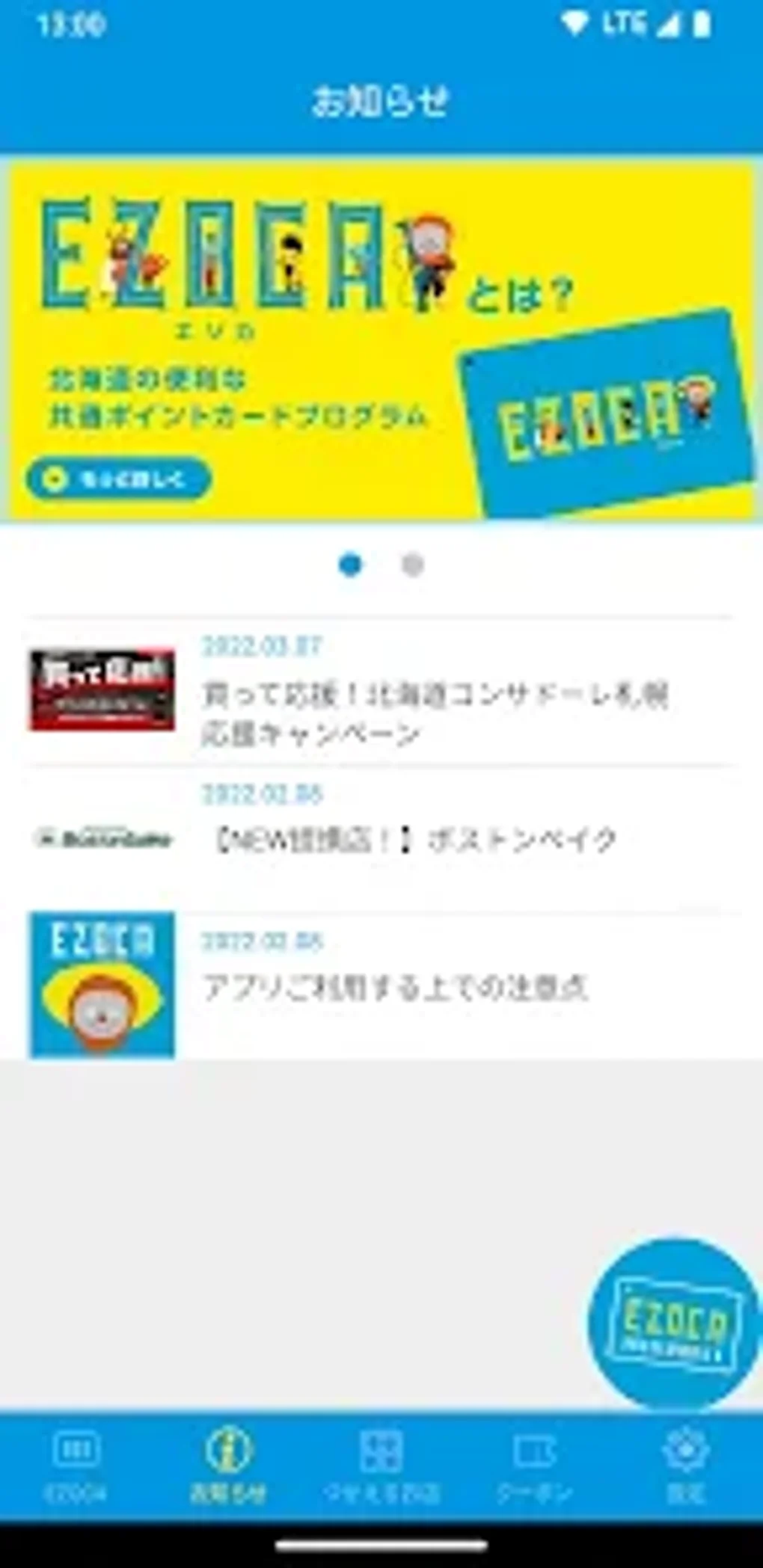Open the コンサドーレ札幌 応援キャンペーン notice
The width and height of the screenshot is (763, 1568).
coord(381,692)
